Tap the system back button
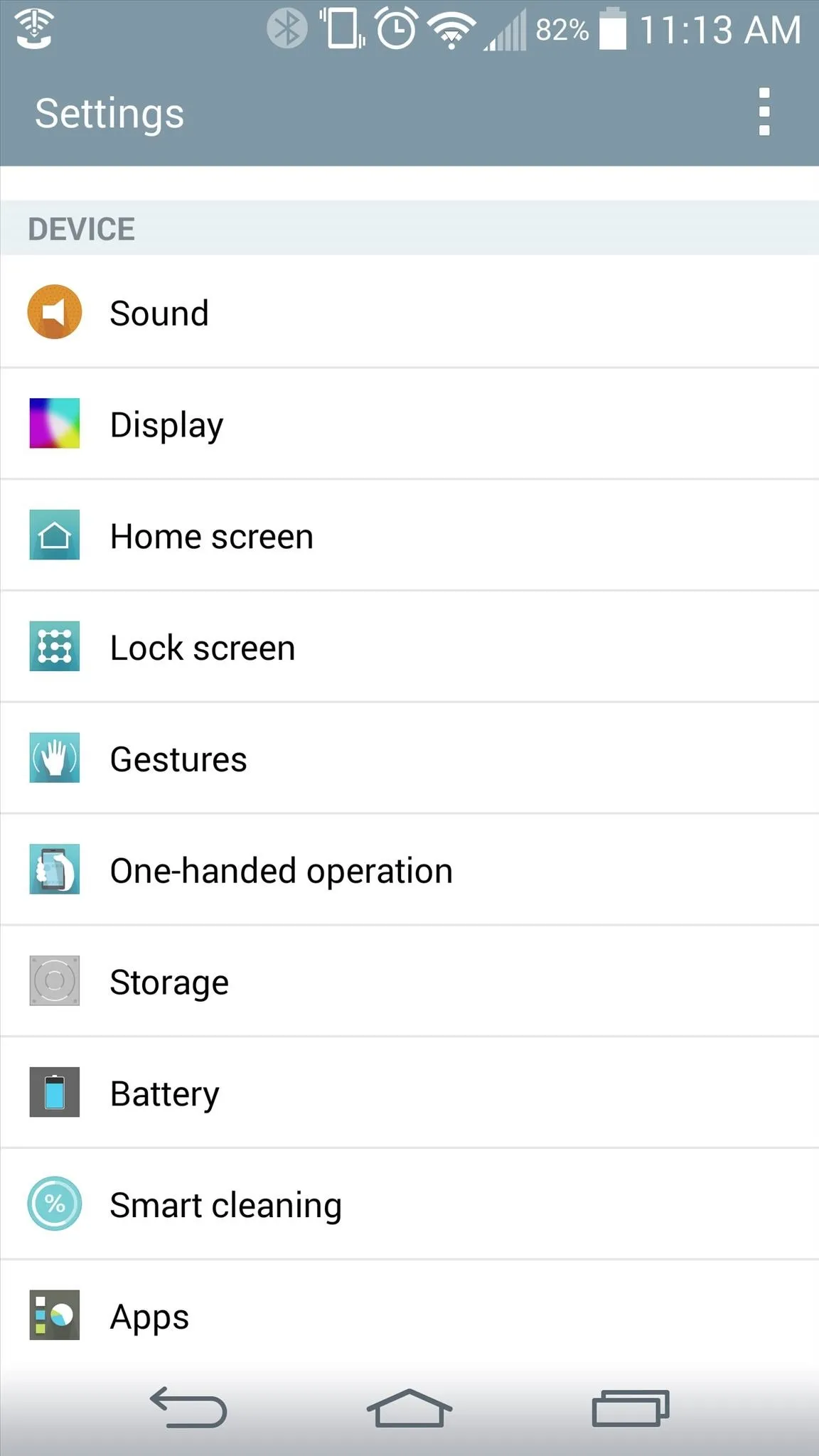 pyautogui.click(x=188, y=1407)
